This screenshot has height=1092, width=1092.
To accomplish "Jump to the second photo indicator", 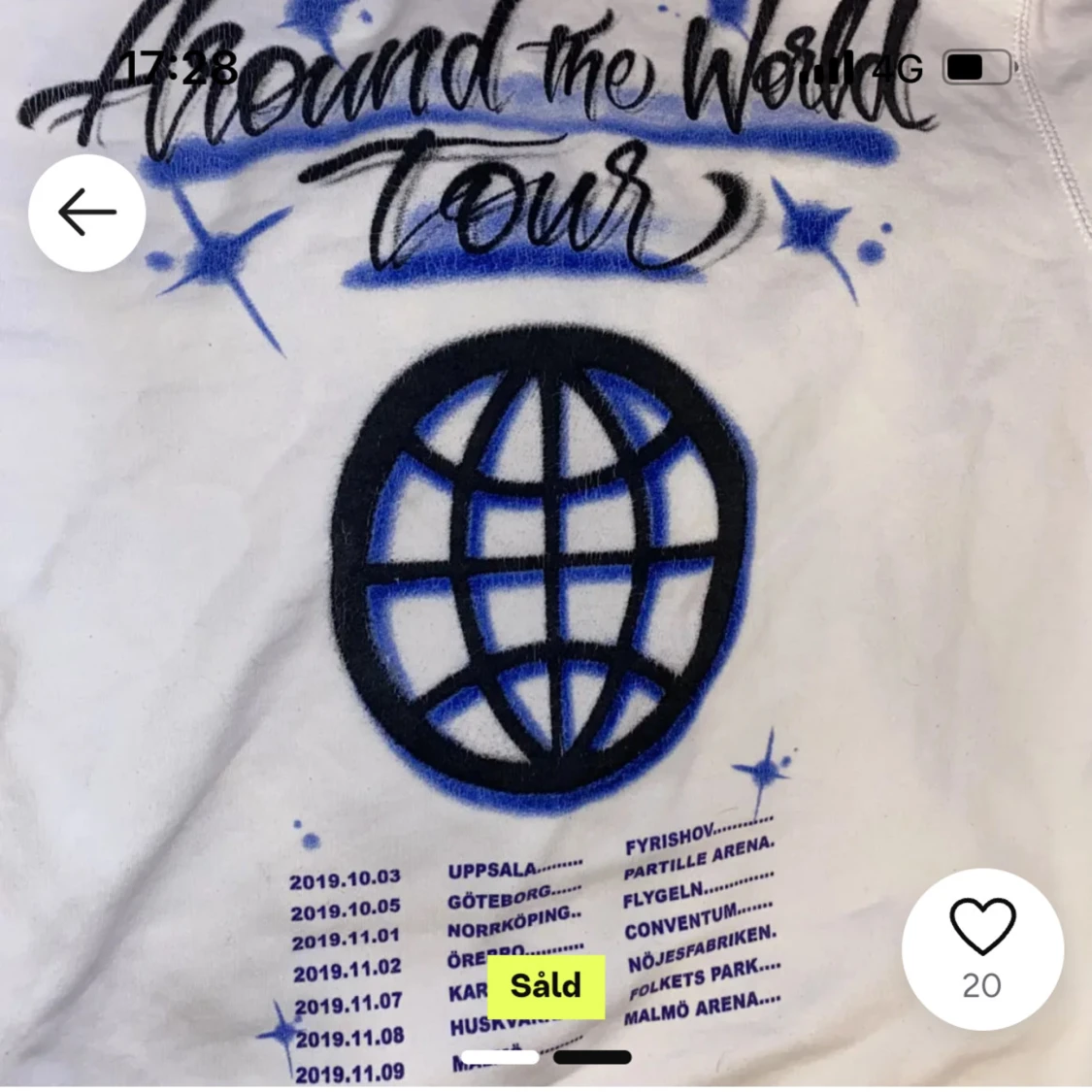I will coord(592,1057).
